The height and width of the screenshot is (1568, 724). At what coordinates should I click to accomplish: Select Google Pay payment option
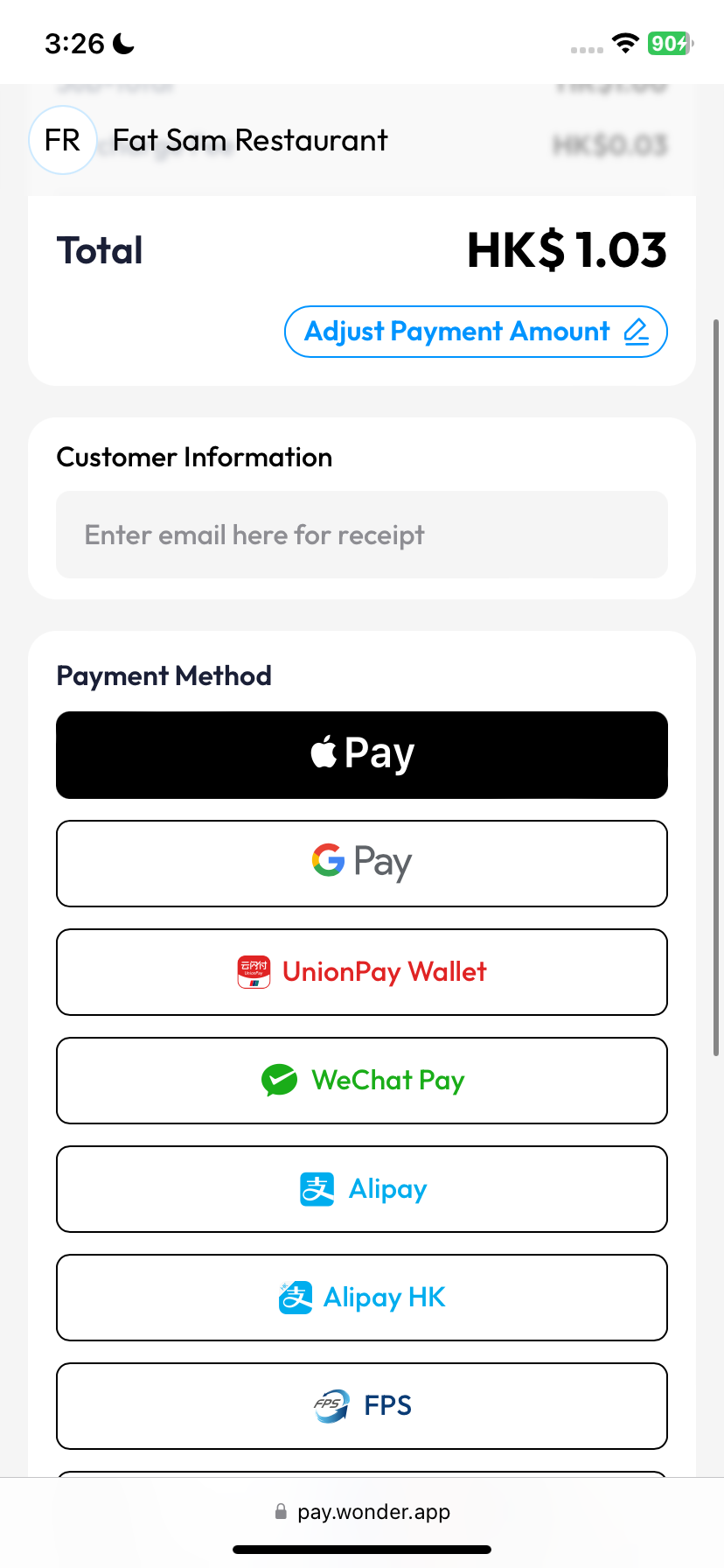pyautogui.click(x=361, y=863)
